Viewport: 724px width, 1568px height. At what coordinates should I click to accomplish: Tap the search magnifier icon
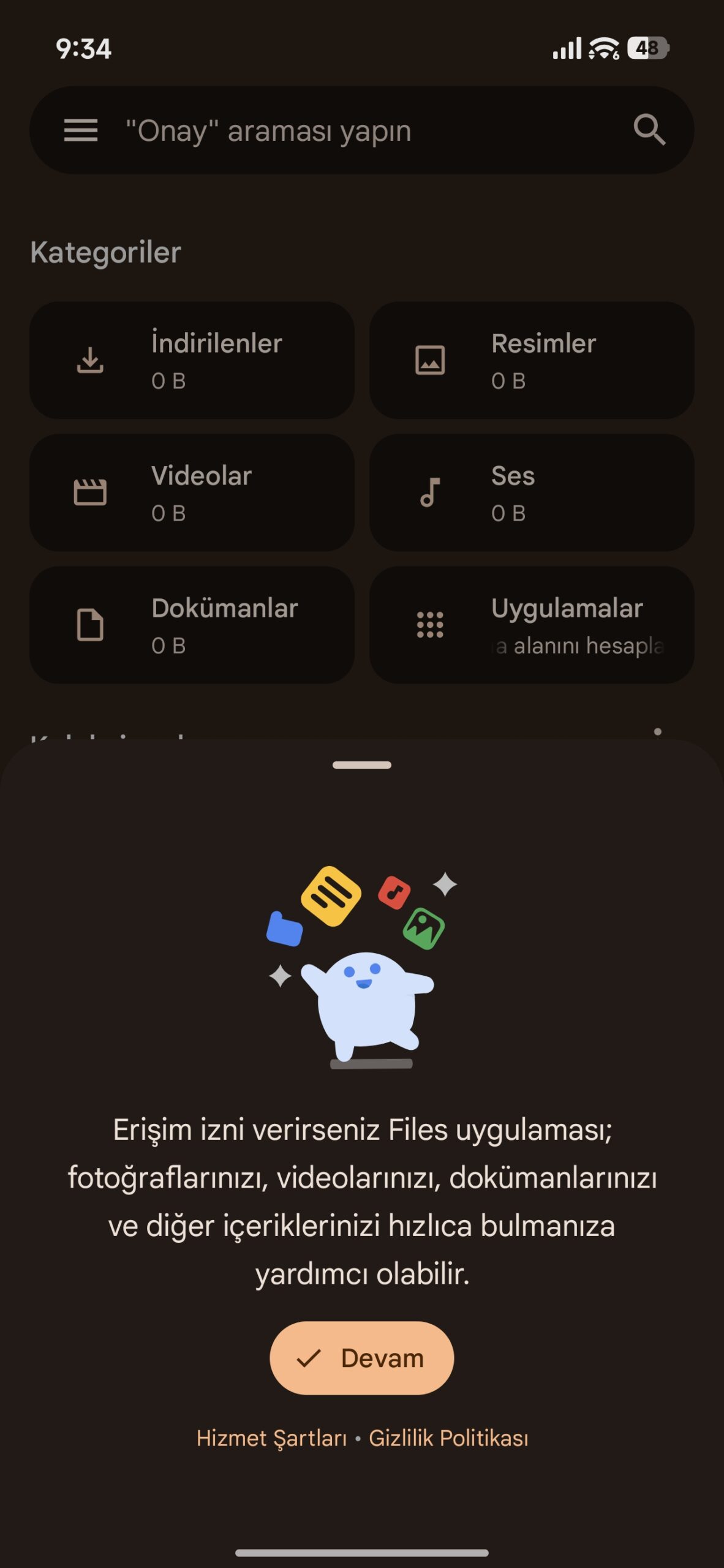click(x=649, y=130)
